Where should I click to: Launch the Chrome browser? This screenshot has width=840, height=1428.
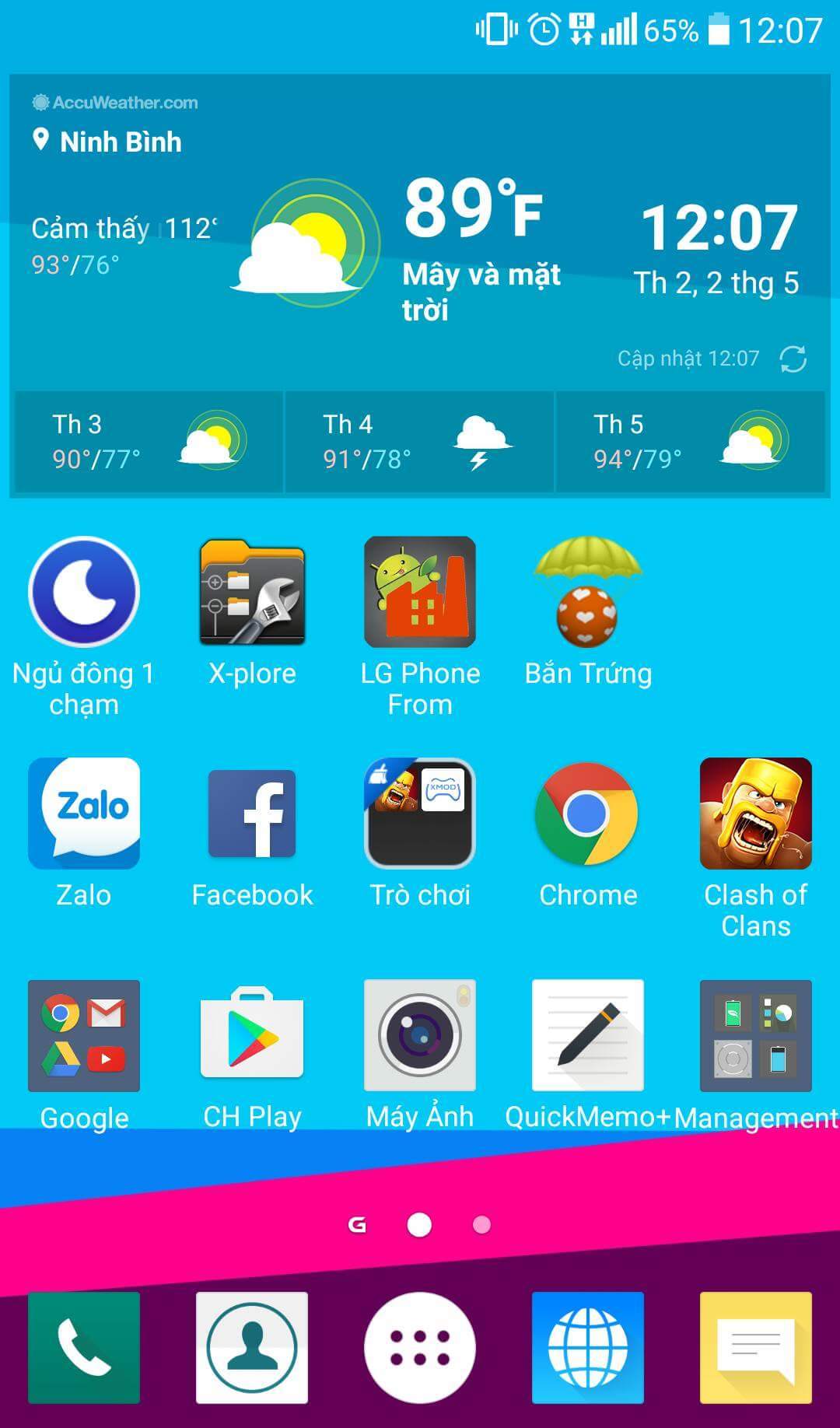(588, 814)
